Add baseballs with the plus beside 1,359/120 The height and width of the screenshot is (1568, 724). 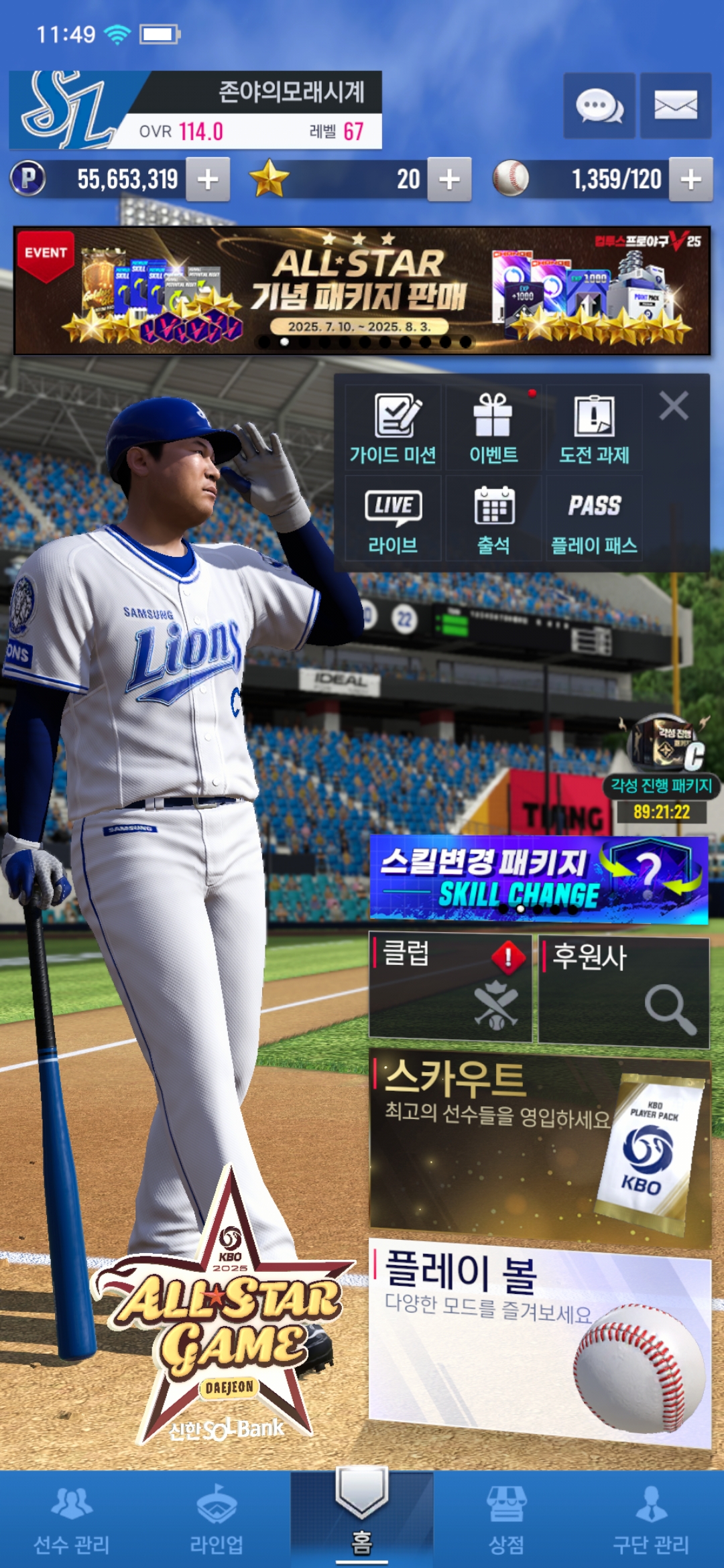coord(690,180)
